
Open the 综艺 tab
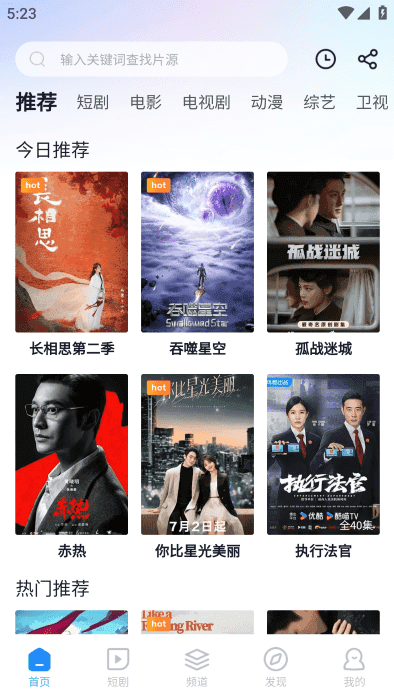319,102
